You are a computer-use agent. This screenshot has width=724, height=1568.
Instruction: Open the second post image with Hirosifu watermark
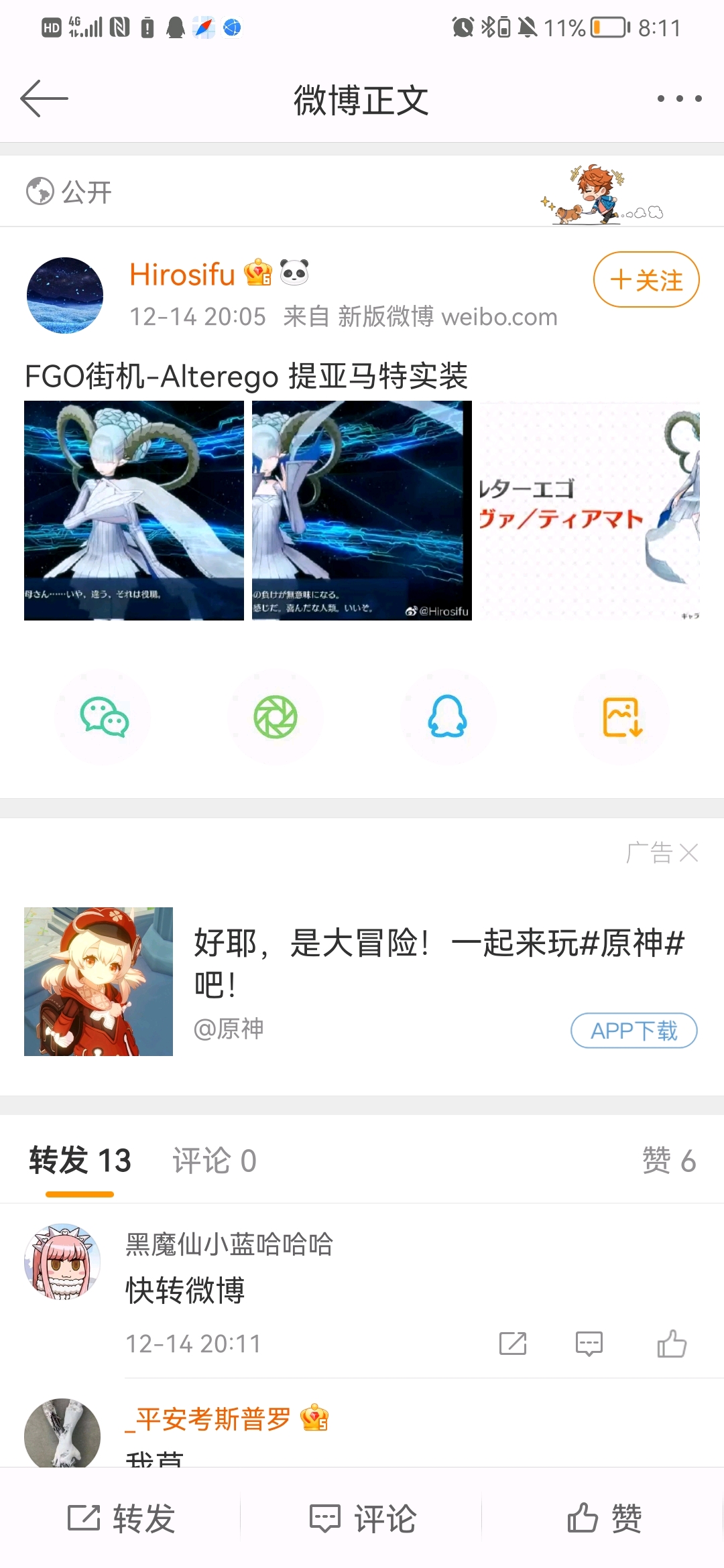[x=362, y=511]
